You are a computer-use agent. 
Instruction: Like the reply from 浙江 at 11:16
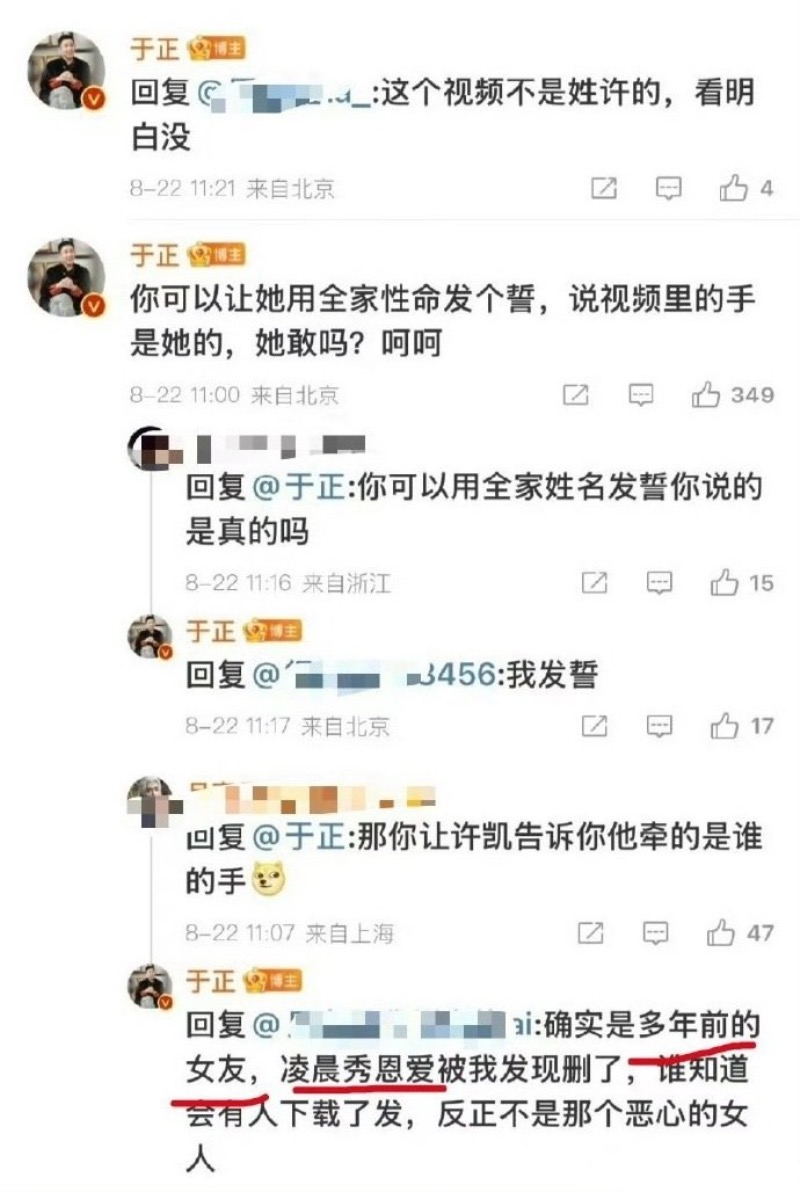click(724, 582)
